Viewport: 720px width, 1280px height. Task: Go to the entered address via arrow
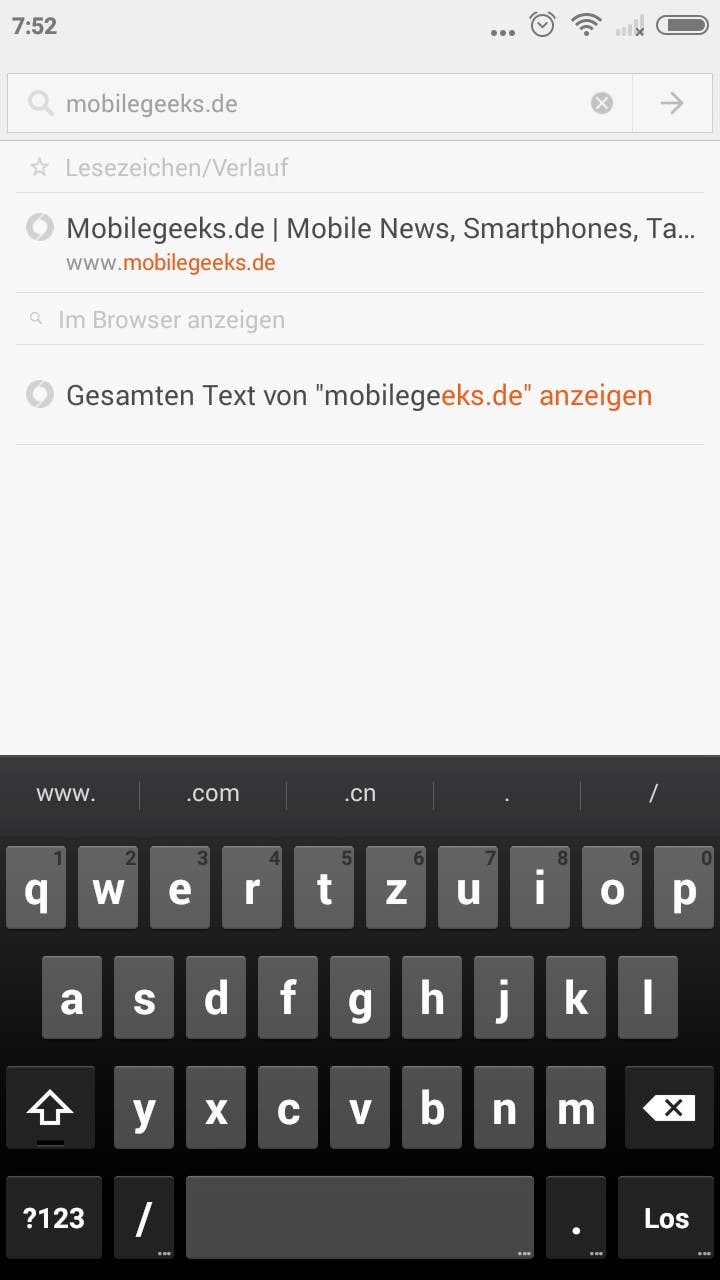672,103
